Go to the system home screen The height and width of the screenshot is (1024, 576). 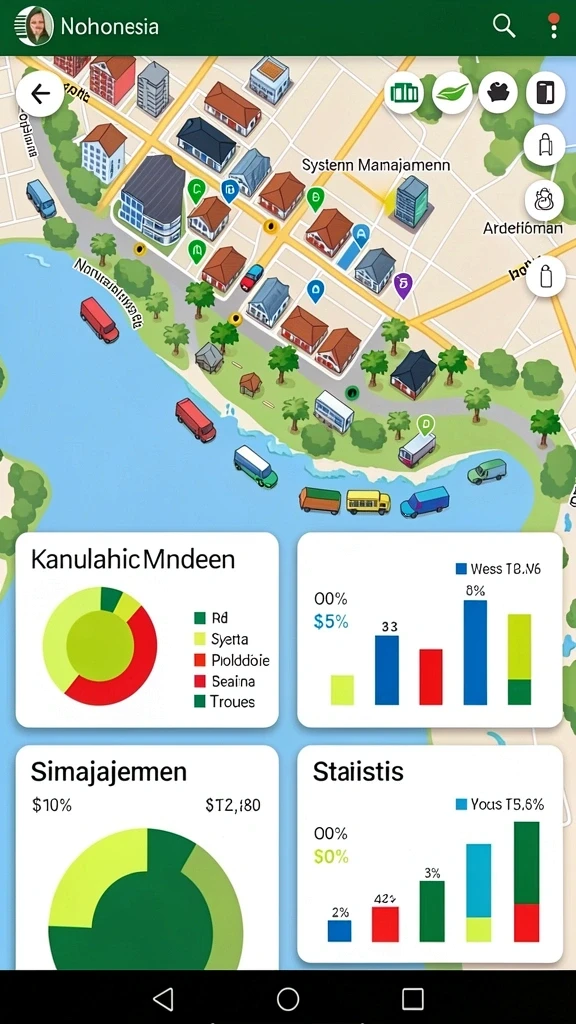coord(288,999)
